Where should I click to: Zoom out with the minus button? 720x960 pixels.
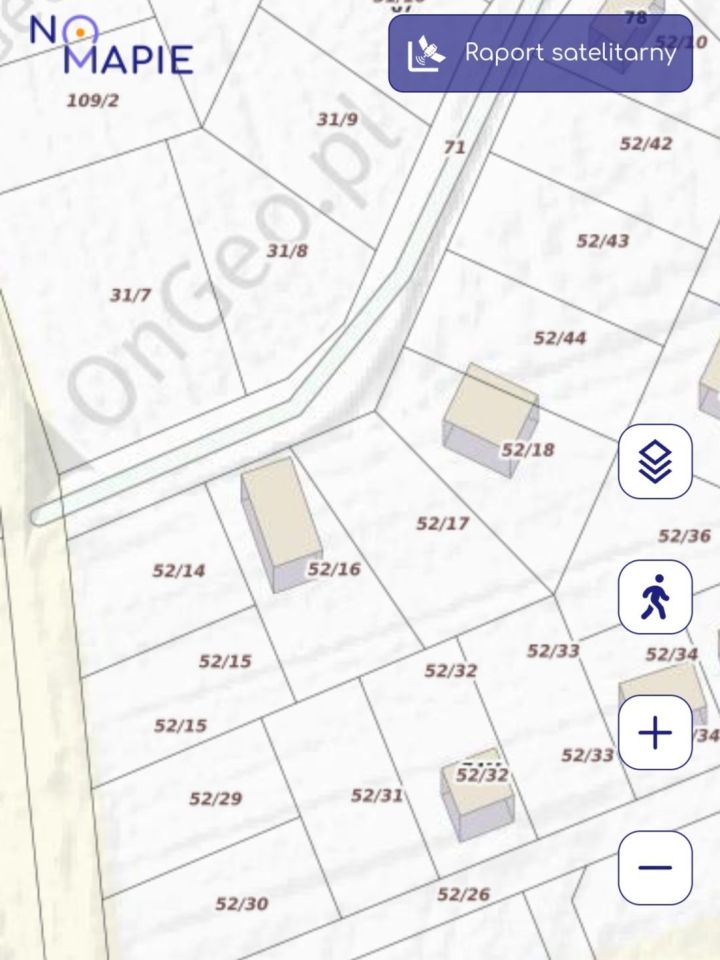click(655, 867)
